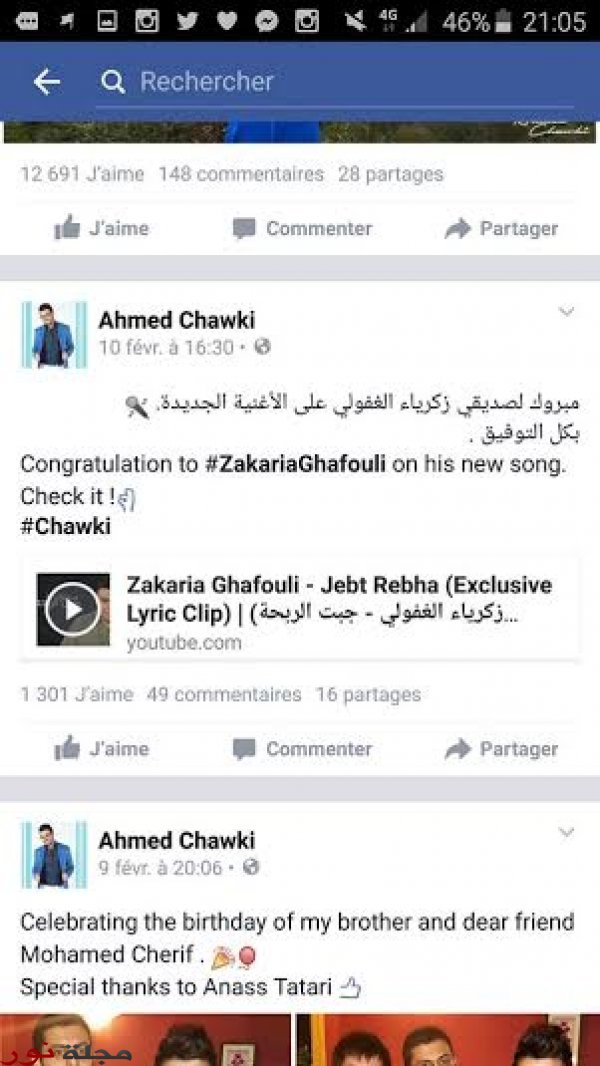Expand the options chevron on the 9 févr. post

[566, 832]
